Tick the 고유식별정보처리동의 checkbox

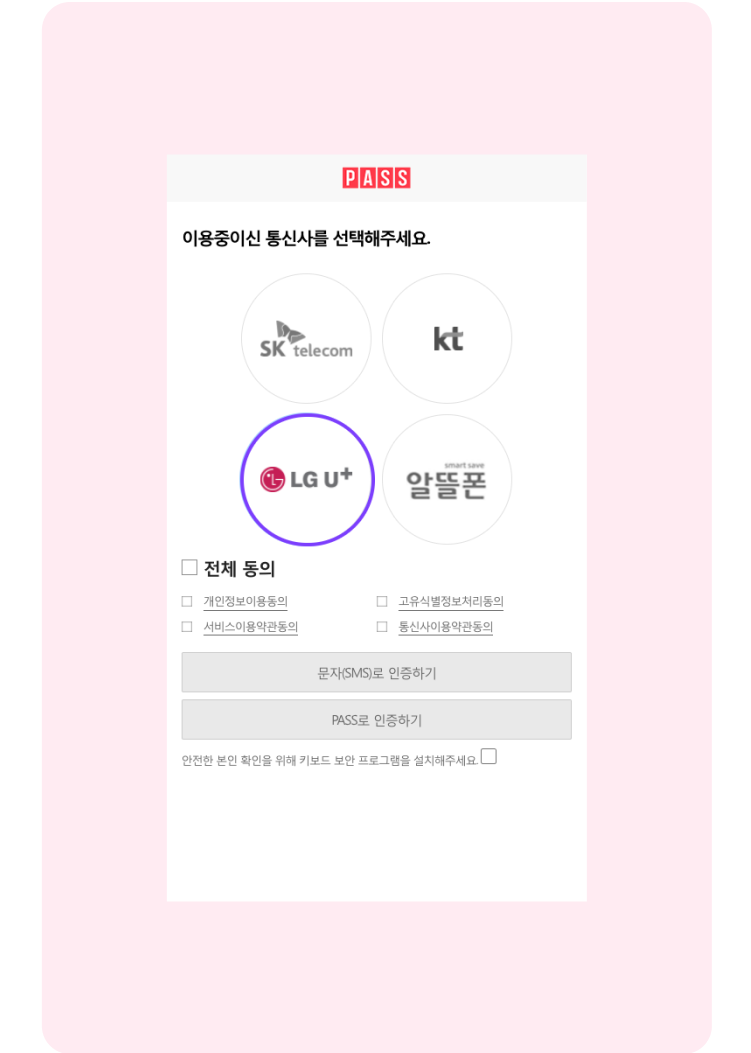382,601
